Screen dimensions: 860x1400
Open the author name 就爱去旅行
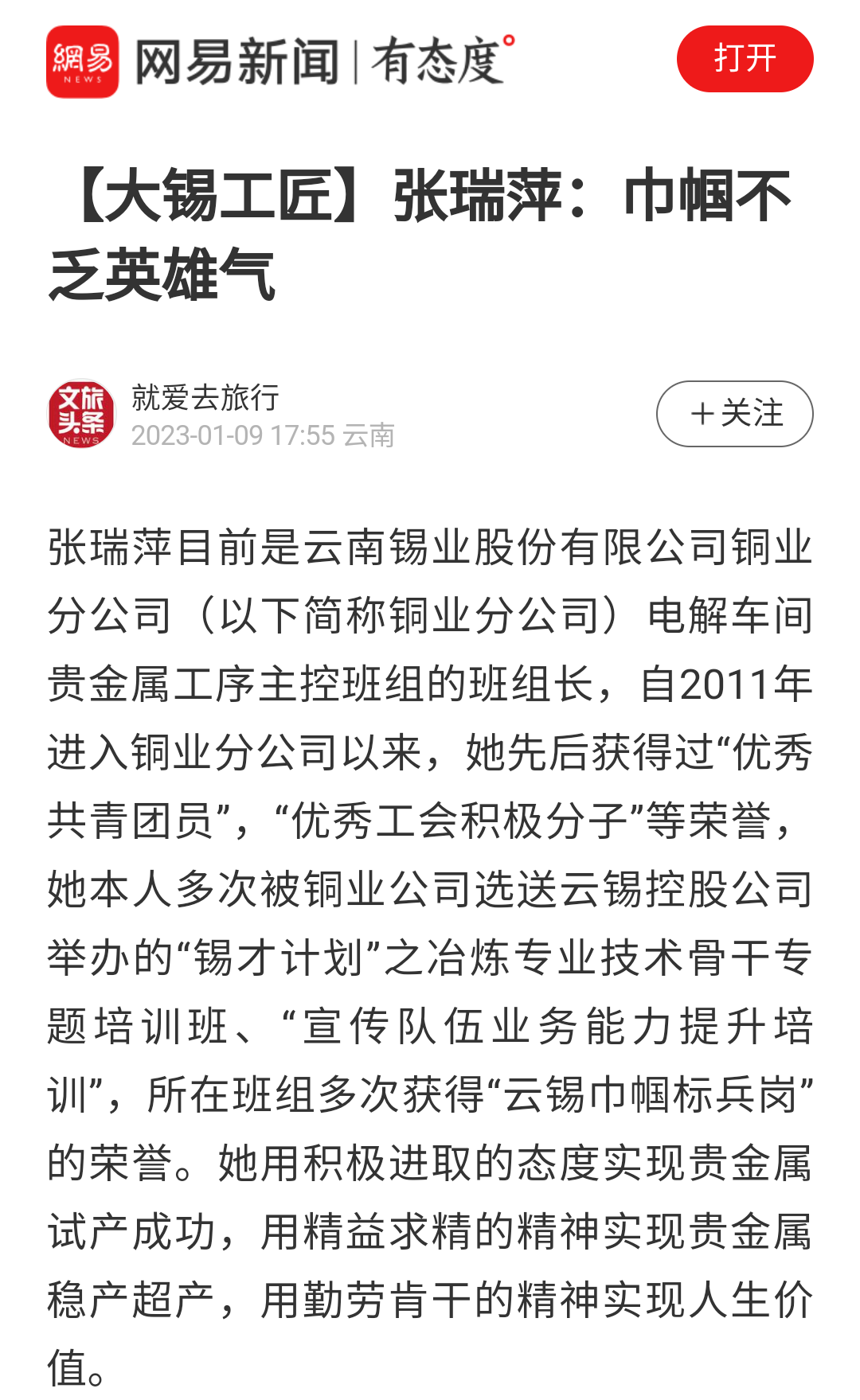point(205,397)
